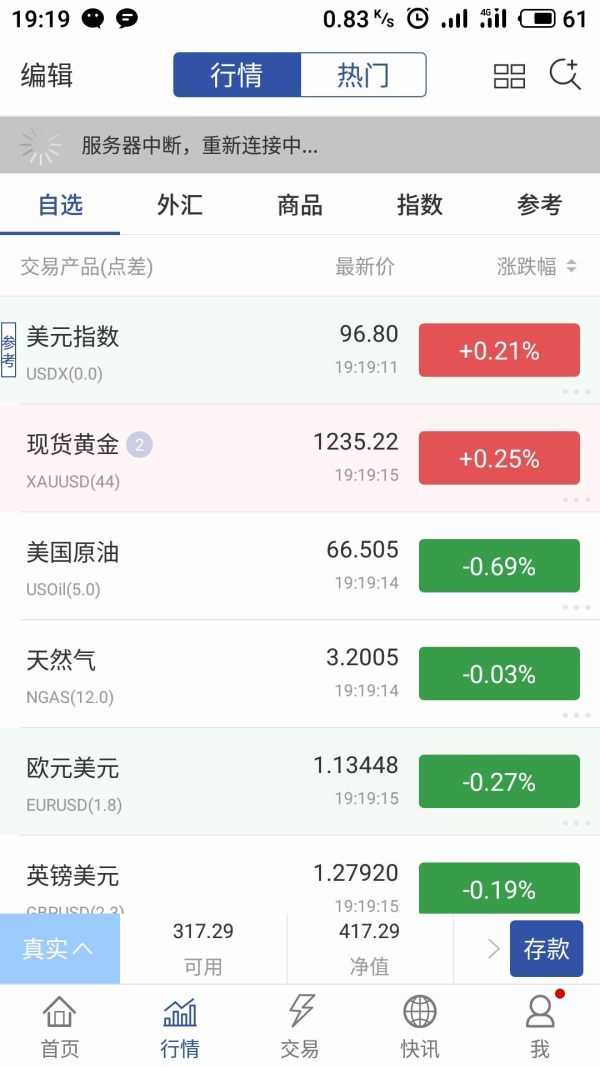
Task: Expand the 真实 account panel
Action: tap(59, 949)
